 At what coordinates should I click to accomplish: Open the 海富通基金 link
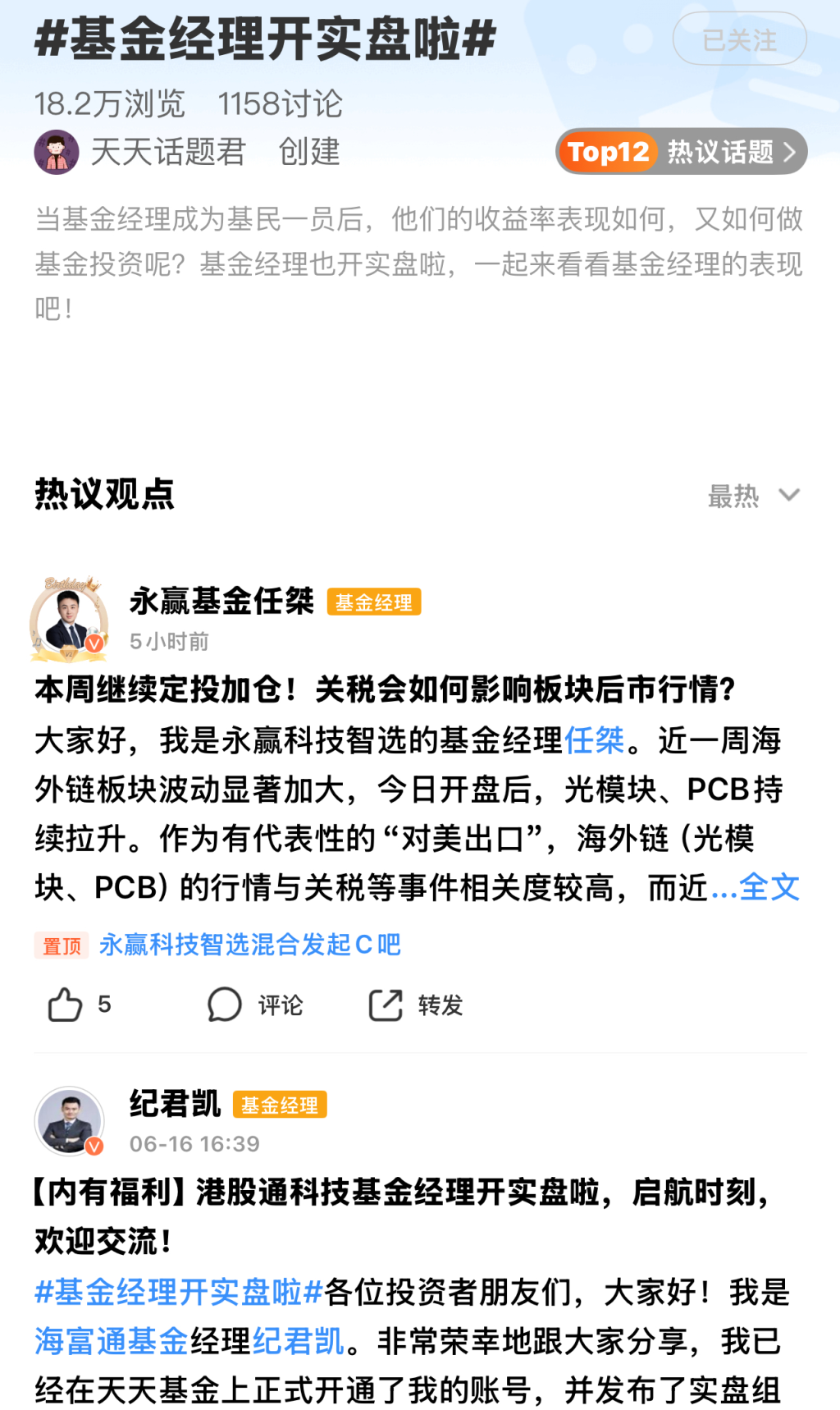[x=112, y=1341]
